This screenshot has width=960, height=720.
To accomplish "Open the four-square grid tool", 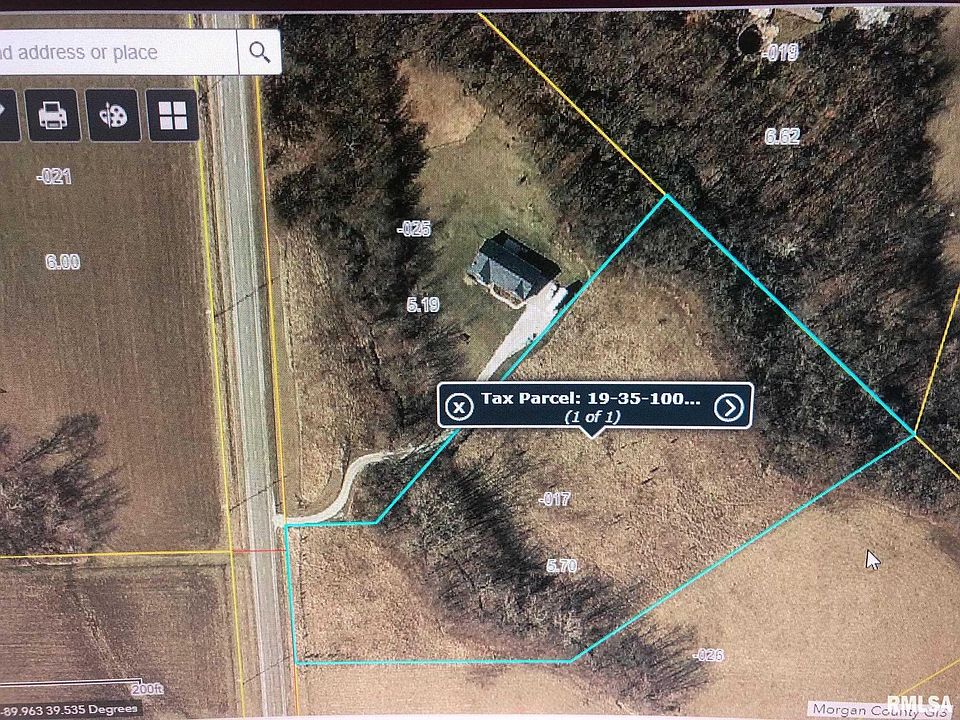I will [x=172, y=115].
